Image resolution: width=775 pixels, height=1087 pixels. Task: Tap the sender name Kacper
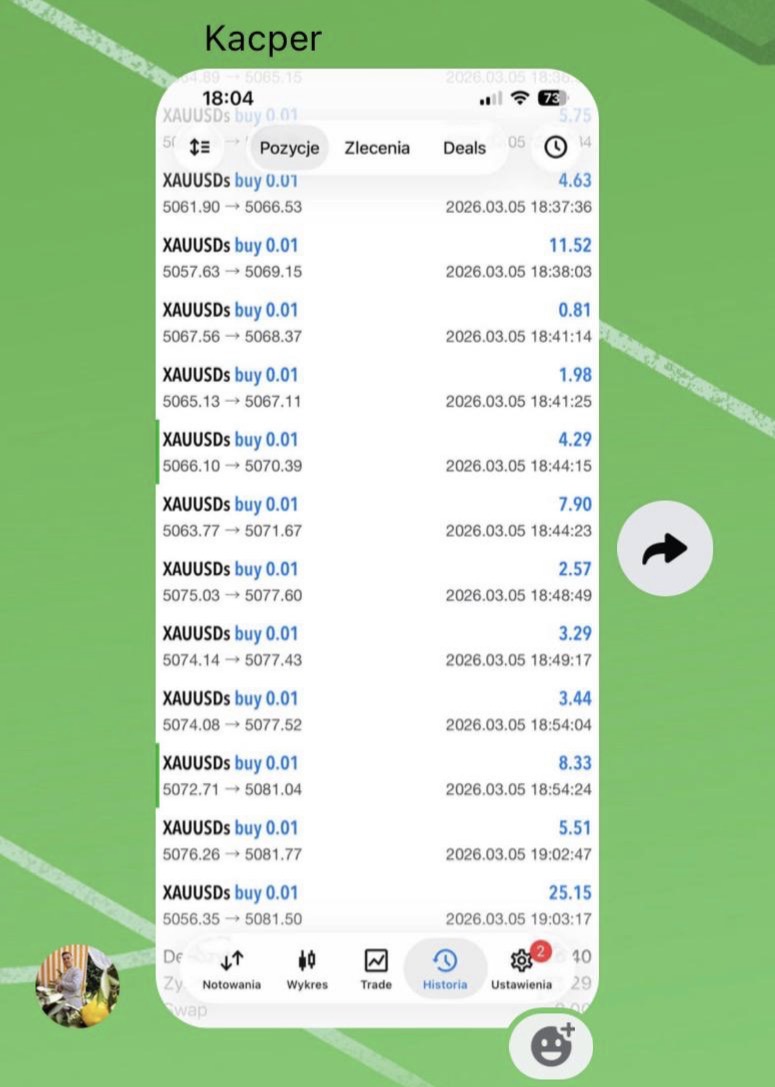[x=262, y=39]
